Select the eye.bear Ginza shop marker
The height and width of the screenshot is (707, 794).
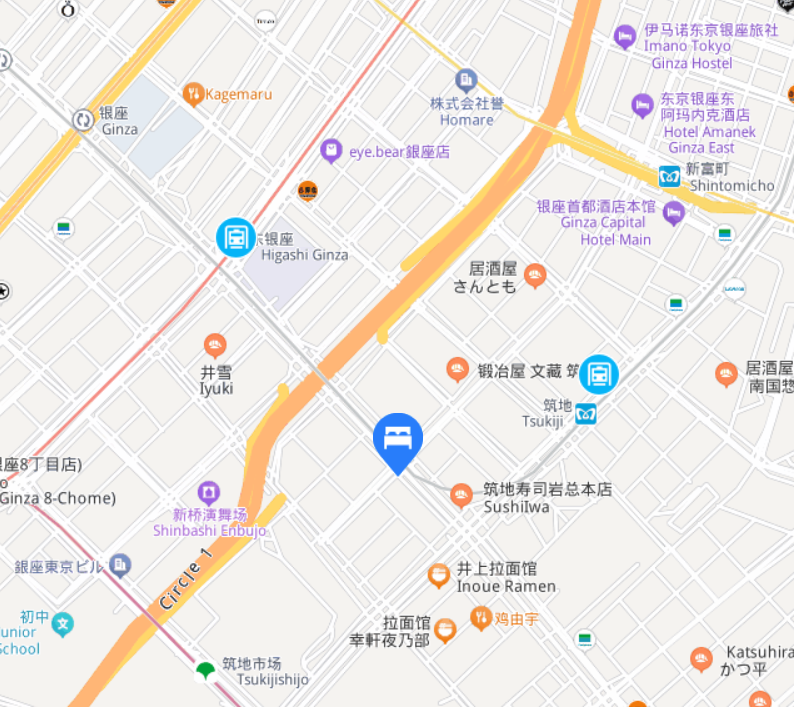(x=331, y=152)
